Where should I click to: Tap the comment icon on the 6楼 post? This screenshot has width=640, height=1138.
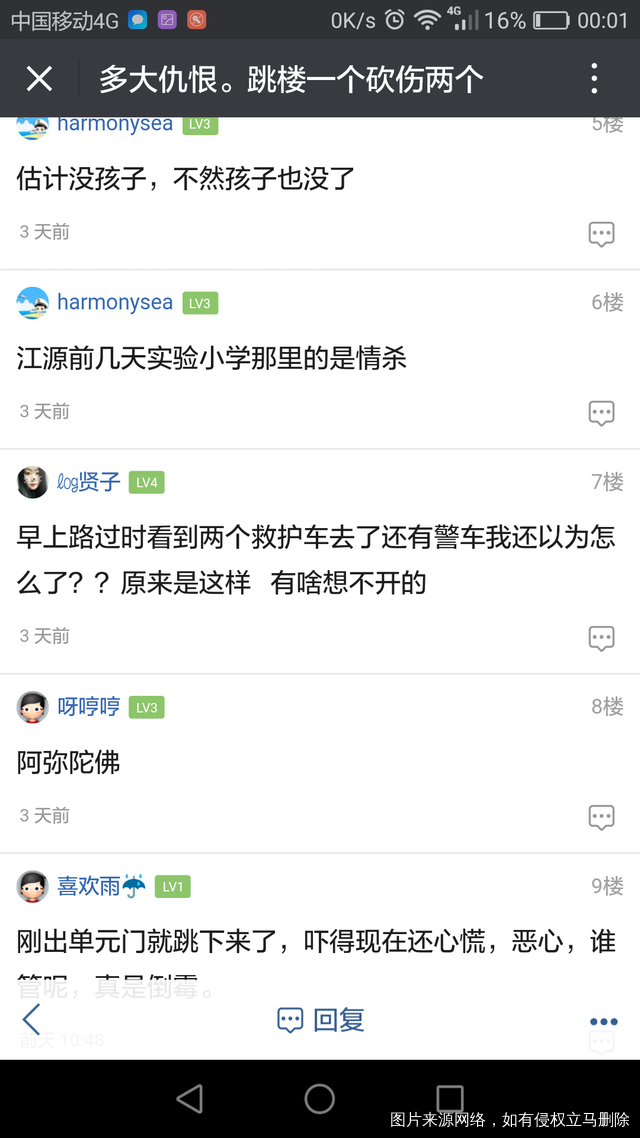(601, 413)
